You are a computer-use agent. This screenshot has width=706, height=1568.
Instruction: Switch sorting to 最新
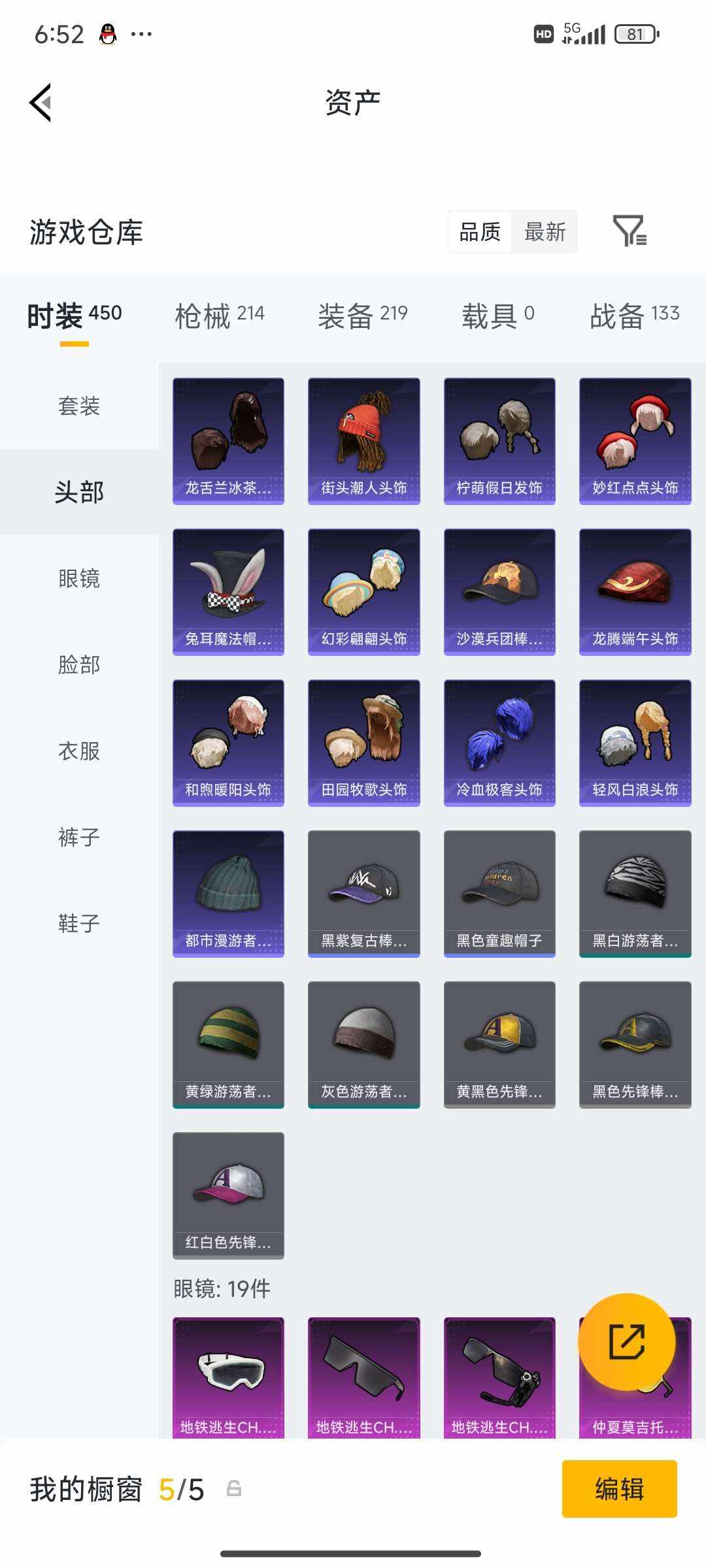(545, 233)
